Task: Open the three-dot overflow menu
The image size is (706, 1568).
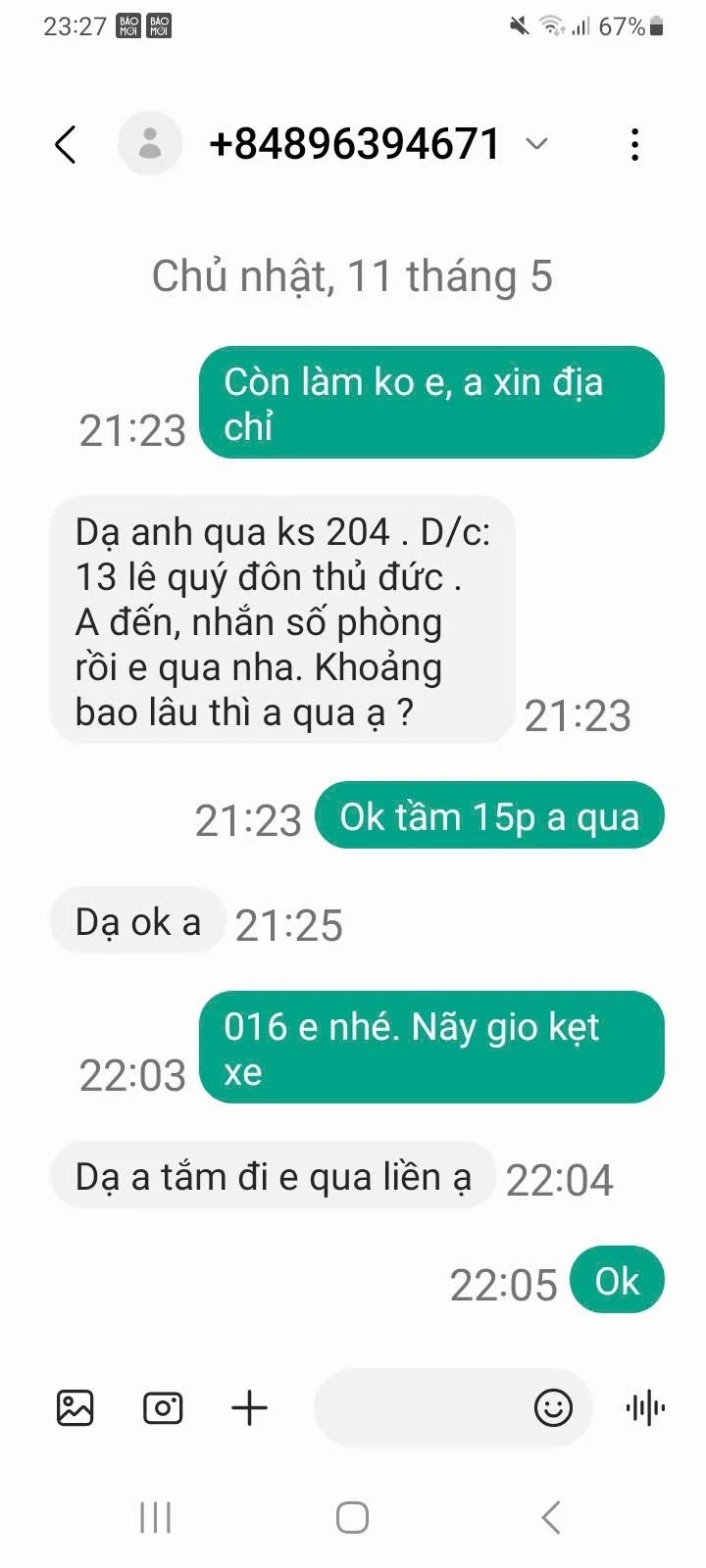Action: [x=635, y=145]
